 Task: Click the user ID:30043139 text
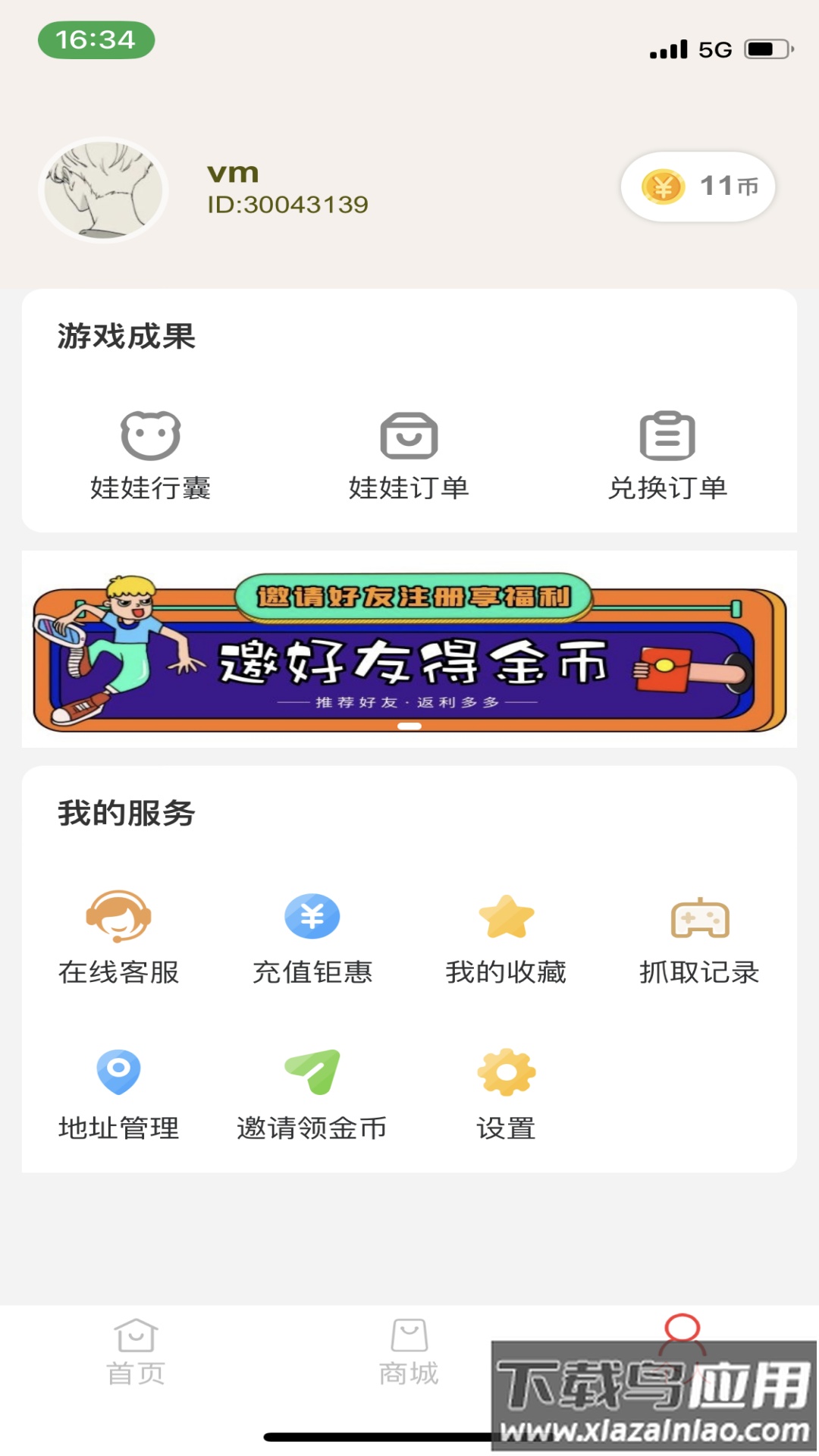(288, 205)
